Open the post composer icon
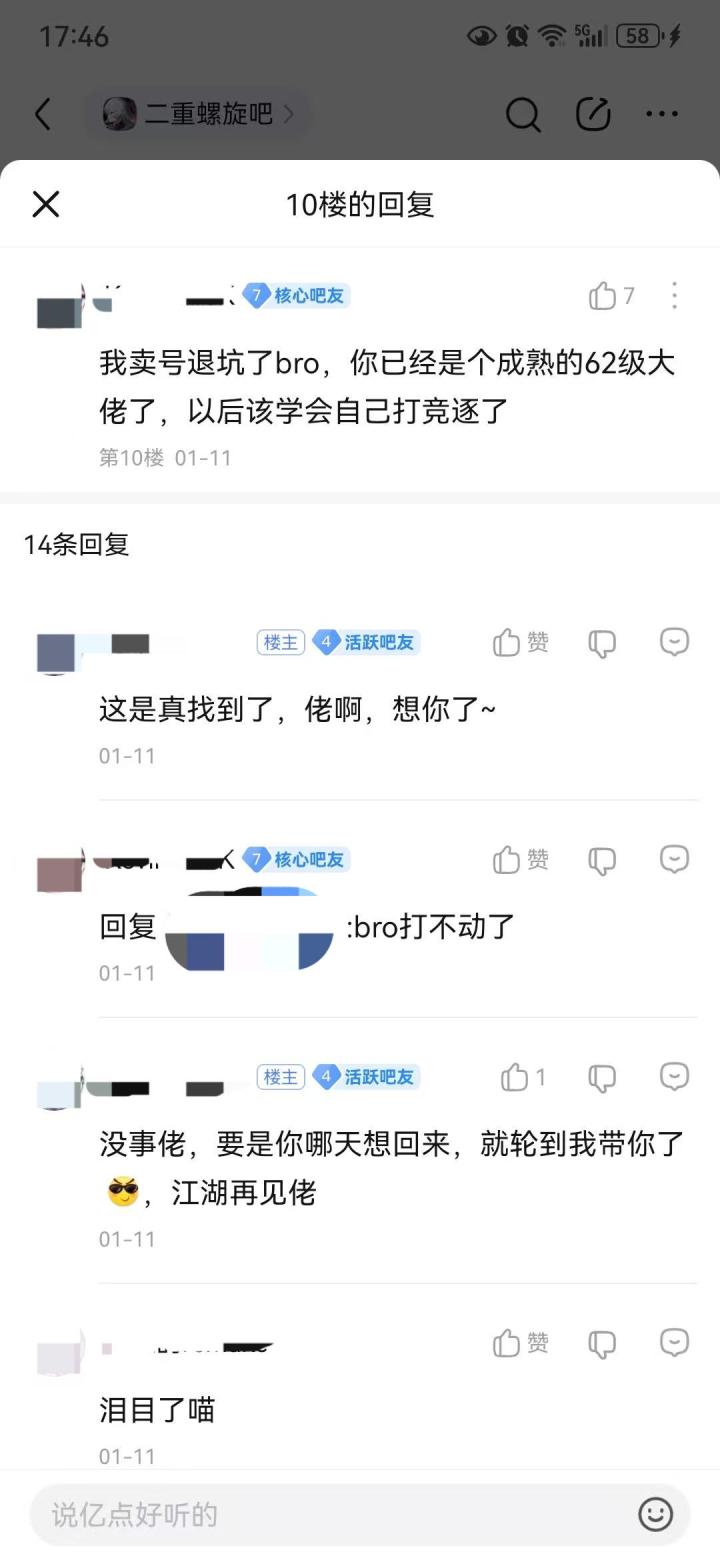The width and height of the screenshot is (720, 1560). 593,114
